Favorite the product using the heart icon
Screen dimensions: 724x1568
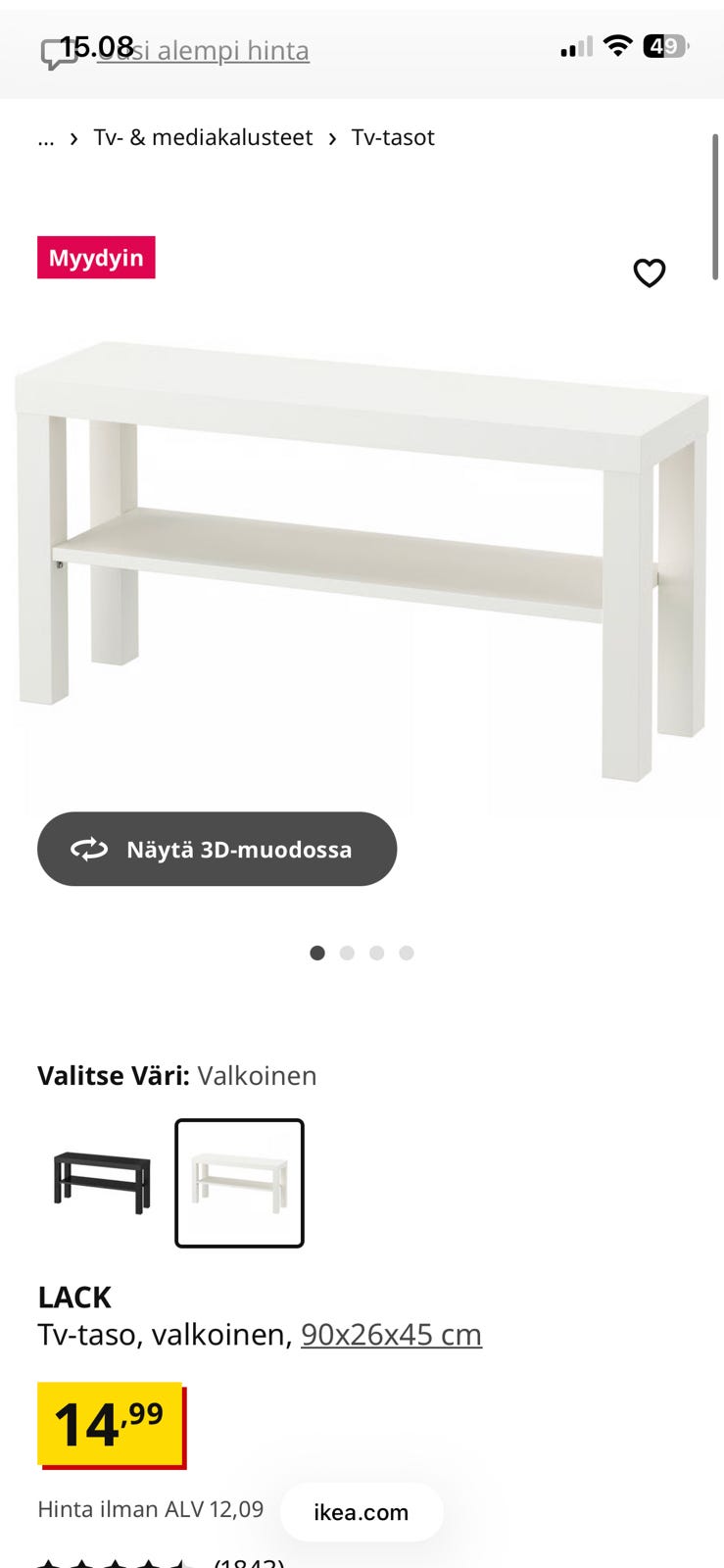650,272
